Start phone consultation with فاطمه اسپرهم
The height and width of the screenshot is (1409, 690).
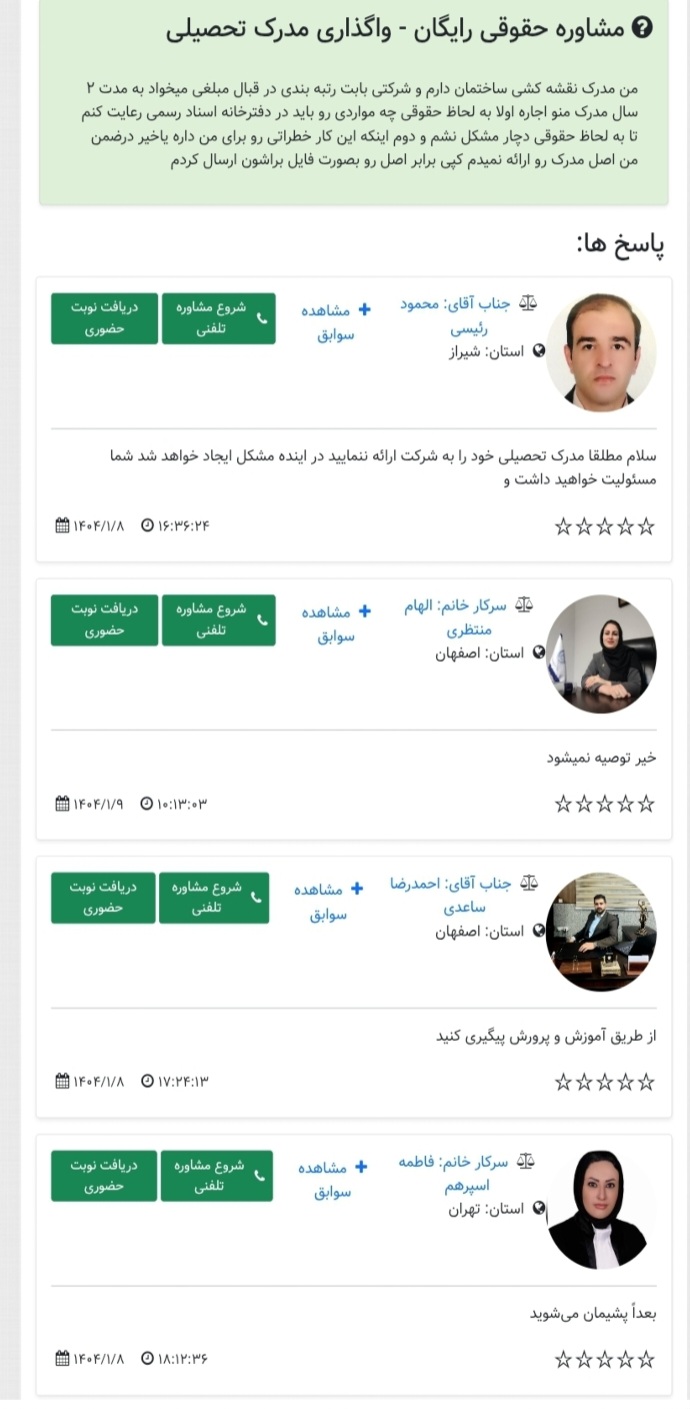click(x=216, y=1175)
